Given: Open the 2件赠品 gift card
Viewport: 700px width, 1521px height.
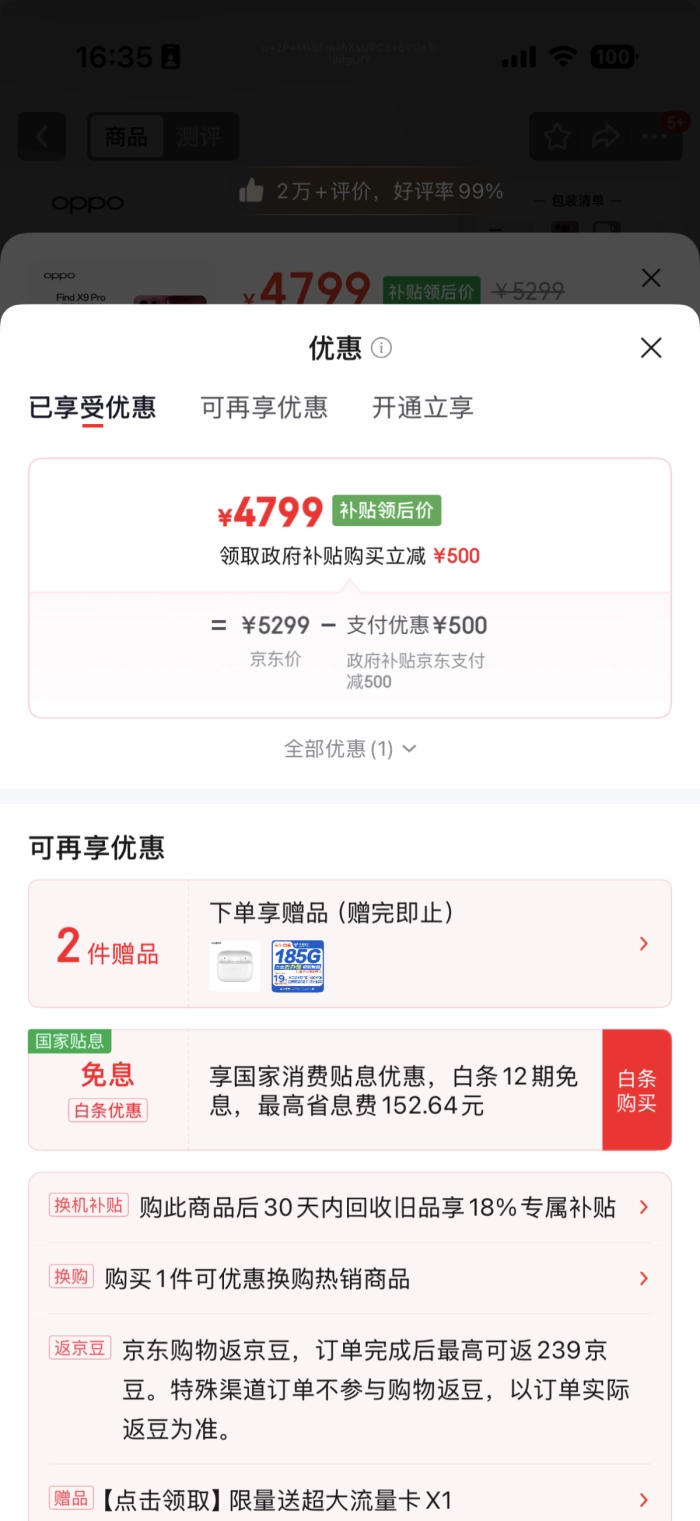Looking at the screenshot, I should [x=350, y=944].
